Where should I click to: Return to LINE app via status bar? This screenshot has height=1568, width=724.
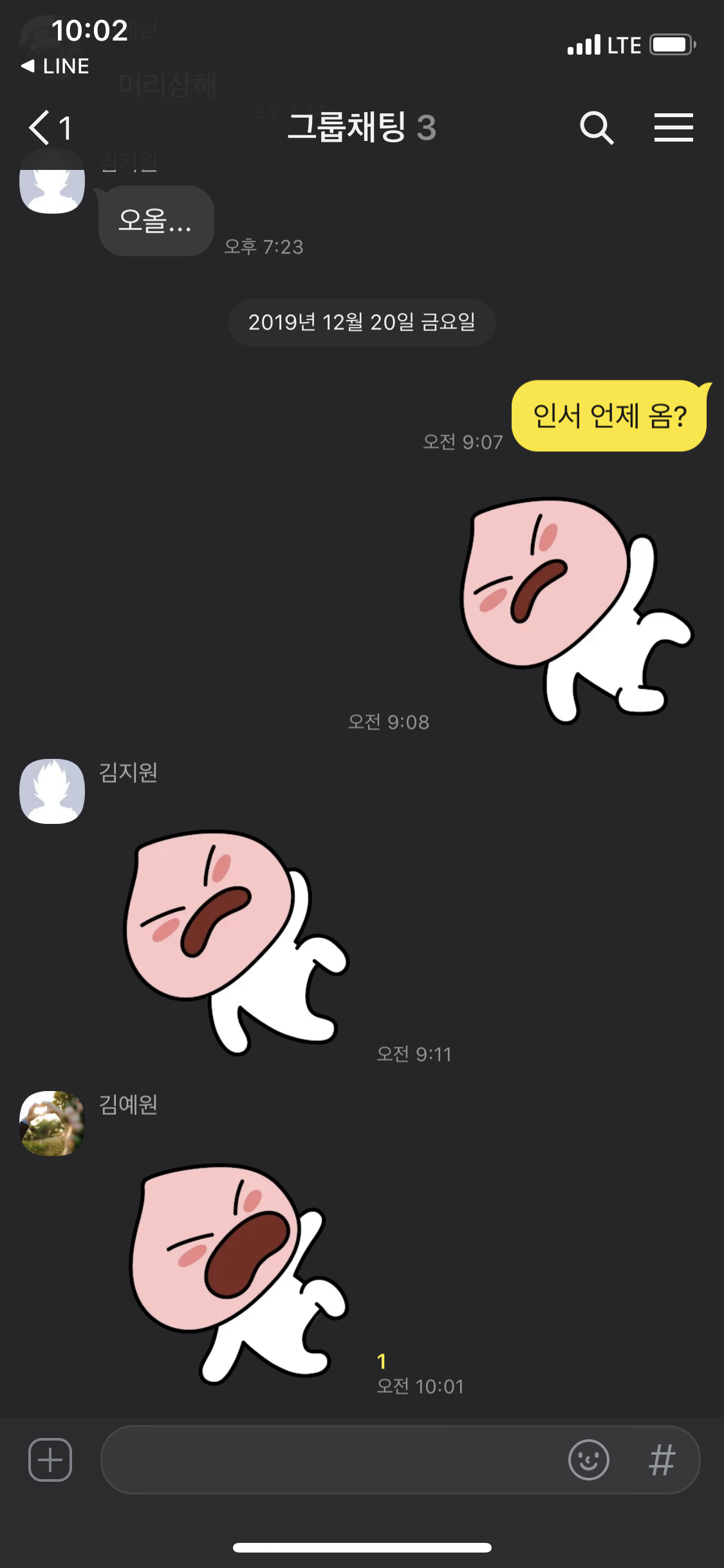point(55,66)
